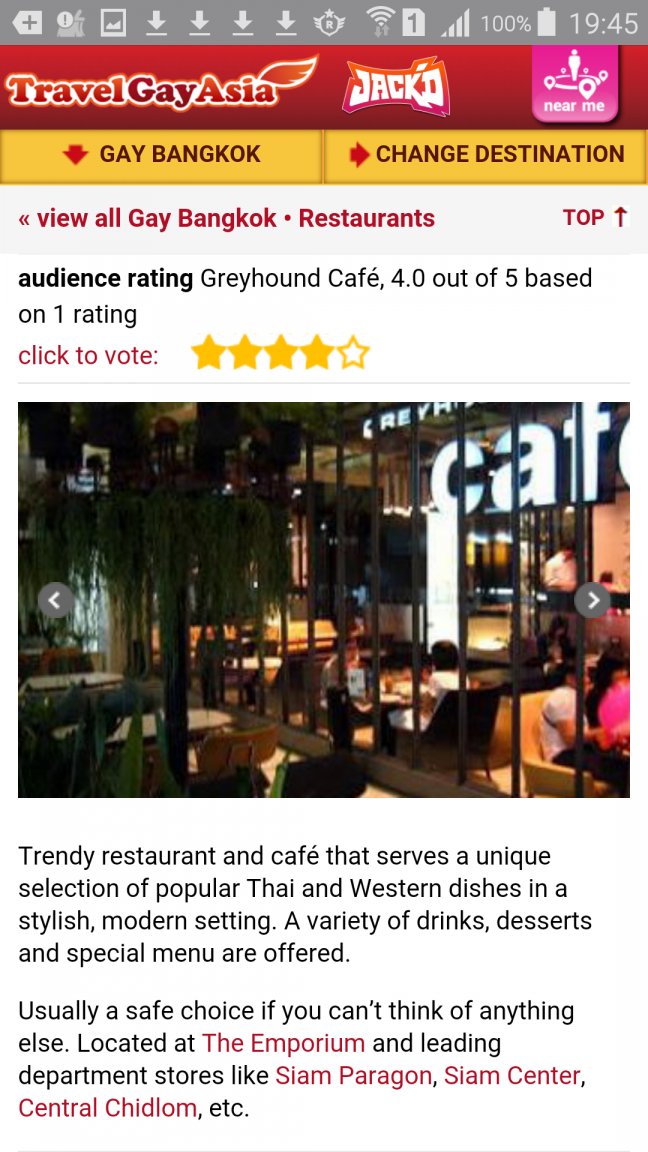View all Gay Bangkok Restaurants
The width and height of the screenshot is (648, 1152).
[227, 218]
